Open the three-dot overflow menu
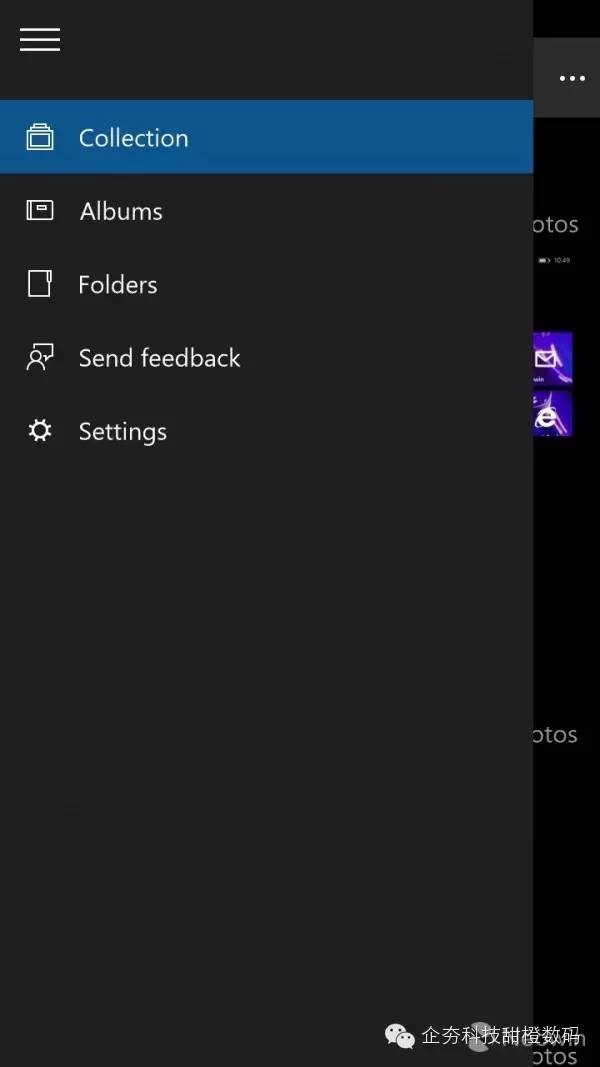600x1067 pixels. coord(572,78)
